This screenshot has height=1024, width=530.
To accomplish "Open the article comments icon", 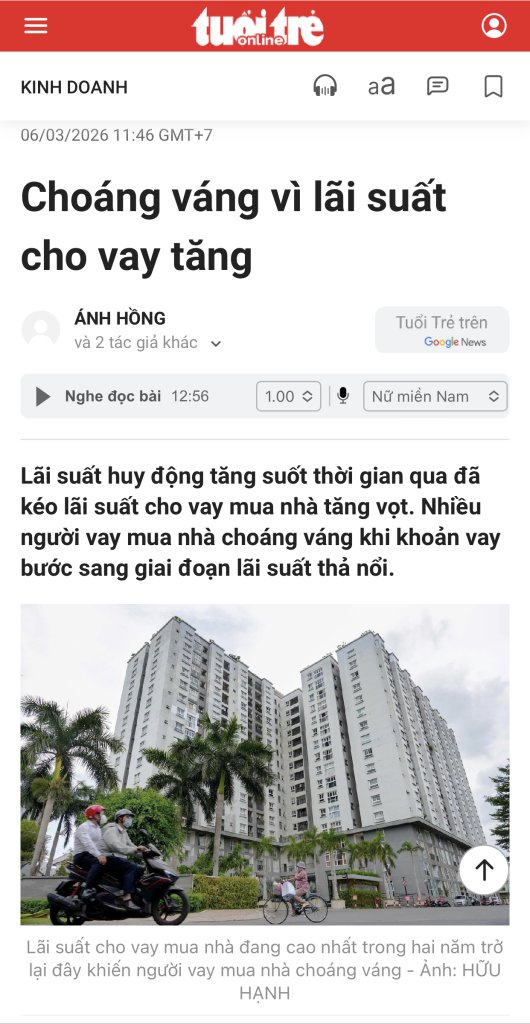I will (x=437, y=86).
